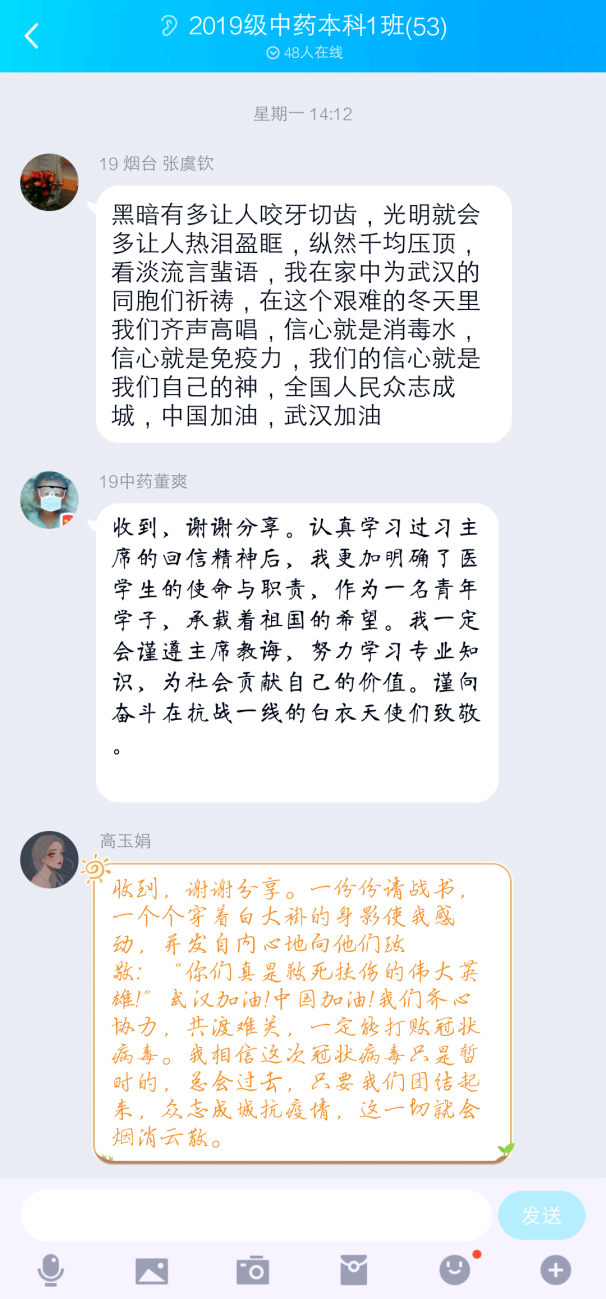
Task: Open the emoji panel
Action: (x=455, y=1270)
